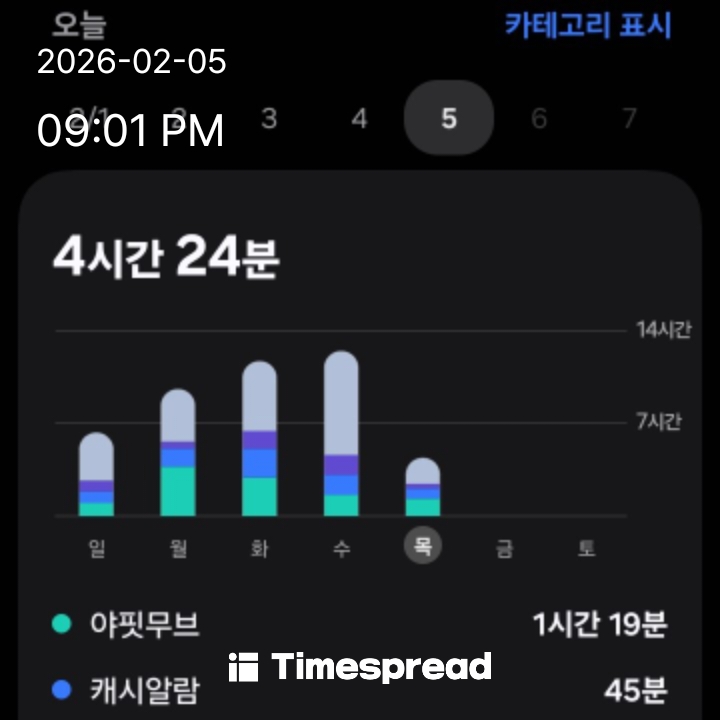720x720 pixels.
Task: Select day 4 in the date strip
Action: [359, 119]
